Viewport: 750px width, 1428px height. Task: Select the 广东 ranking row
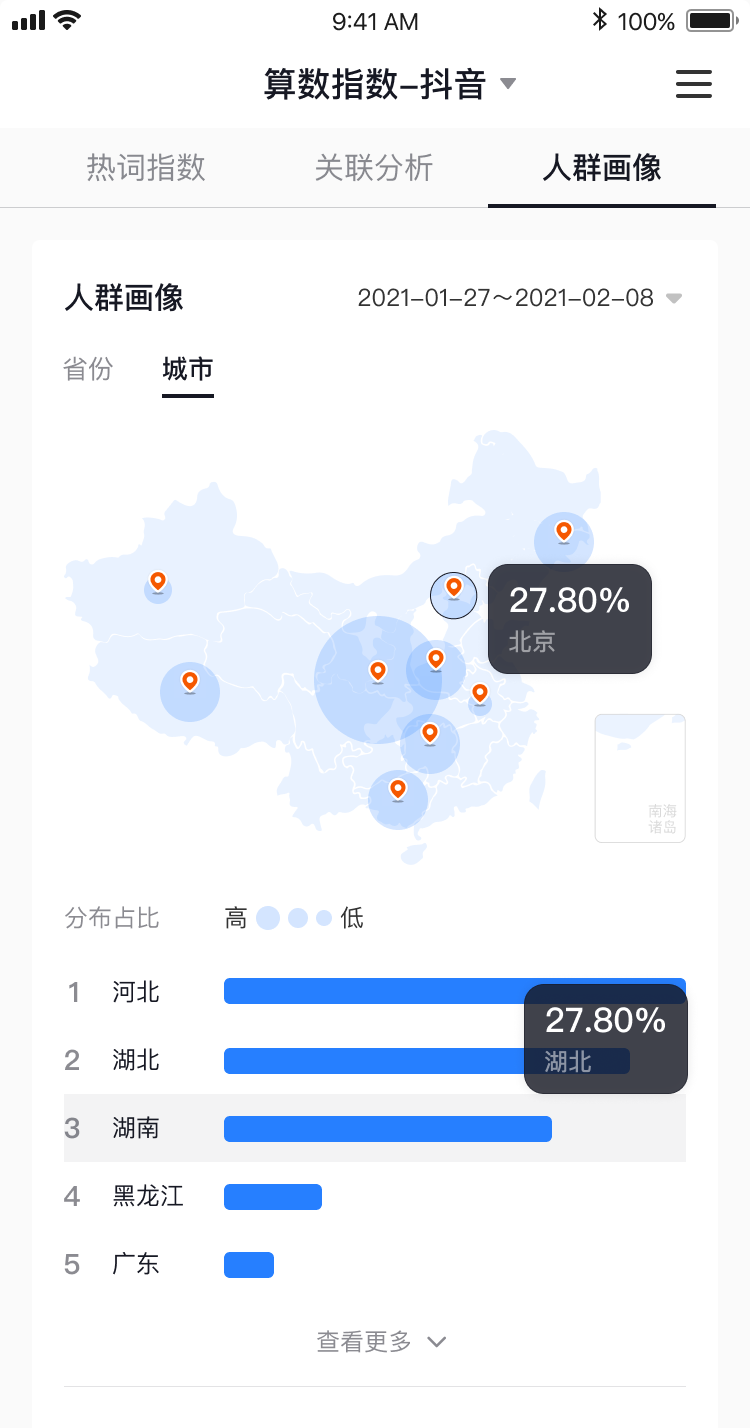click(375, 1264)
